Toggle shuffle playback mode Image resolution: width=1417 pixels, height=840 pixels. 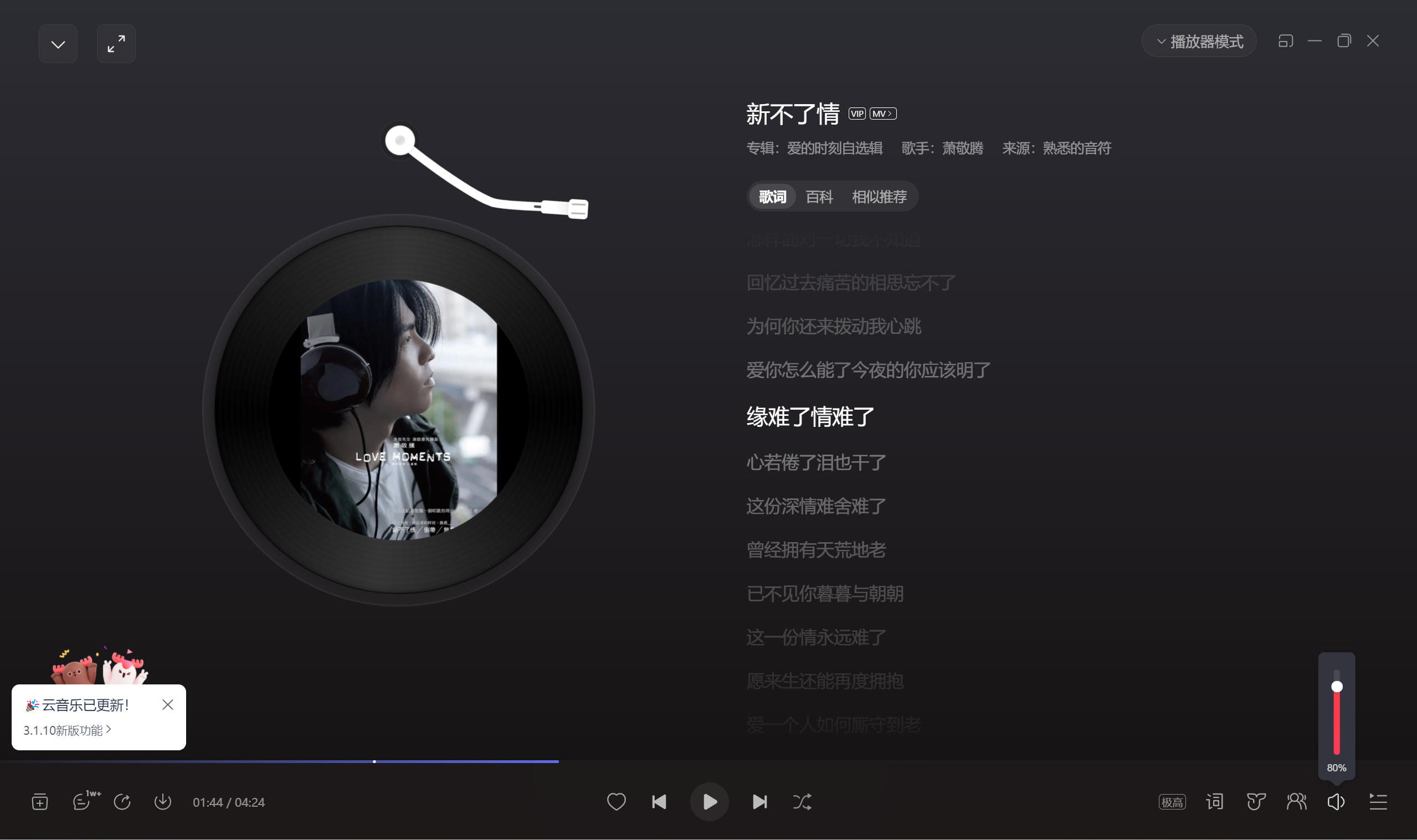[802, 801]
